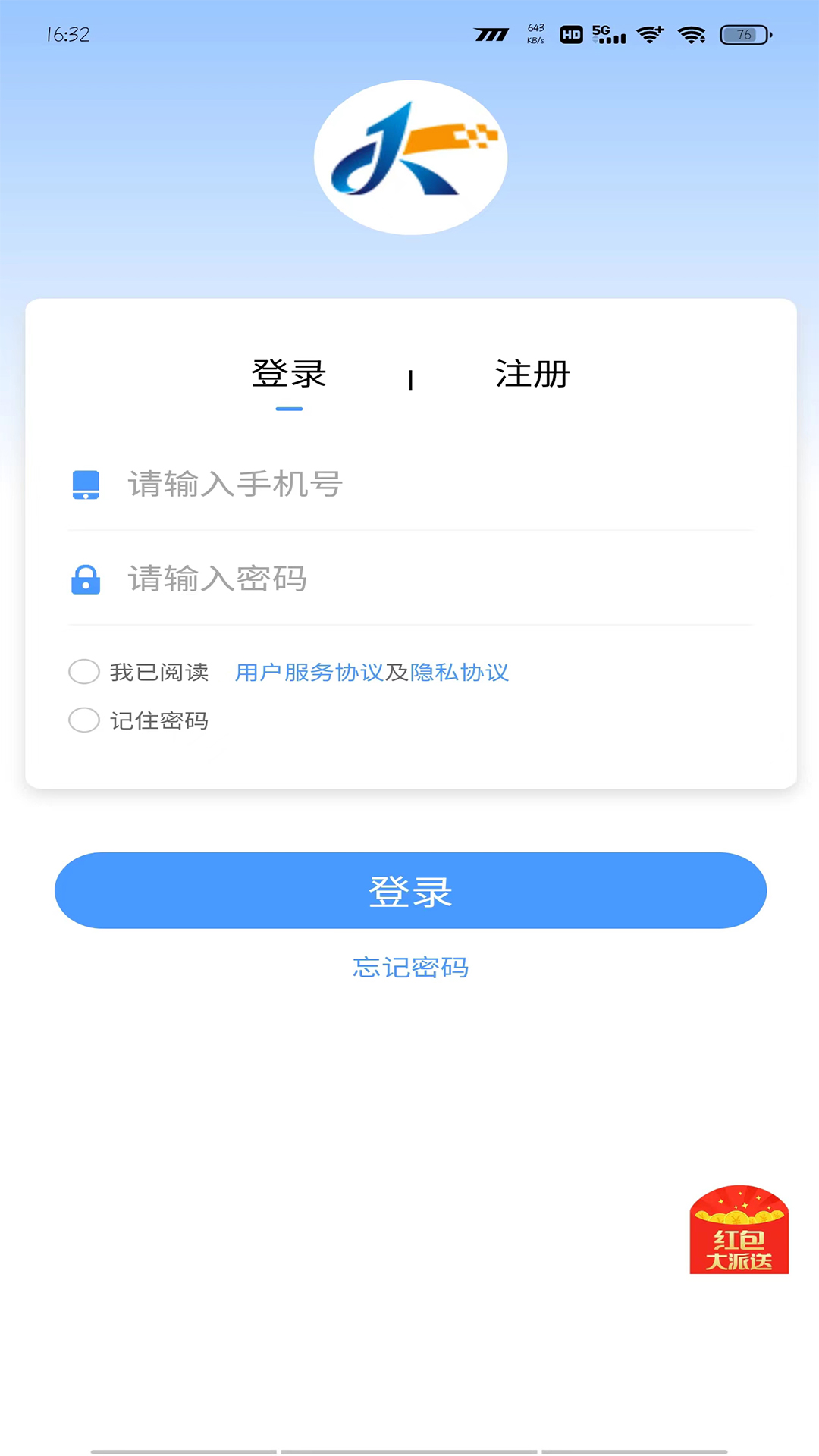The width and height of the screenshot is (819, 1456).
Task: Click the 请输入密码 password input field
Action: pos(303,579)
